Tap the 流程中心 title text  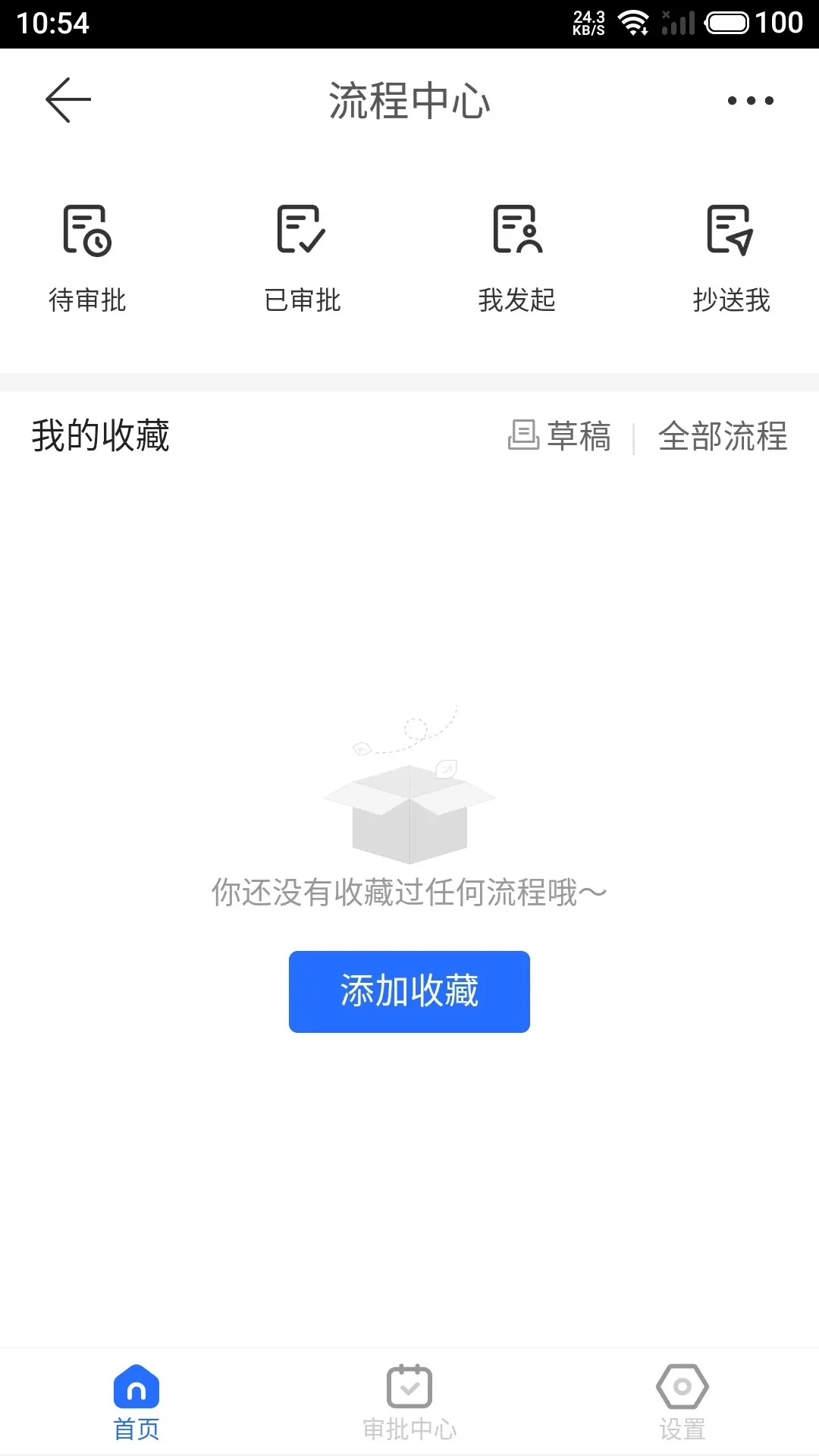point(409,101)
